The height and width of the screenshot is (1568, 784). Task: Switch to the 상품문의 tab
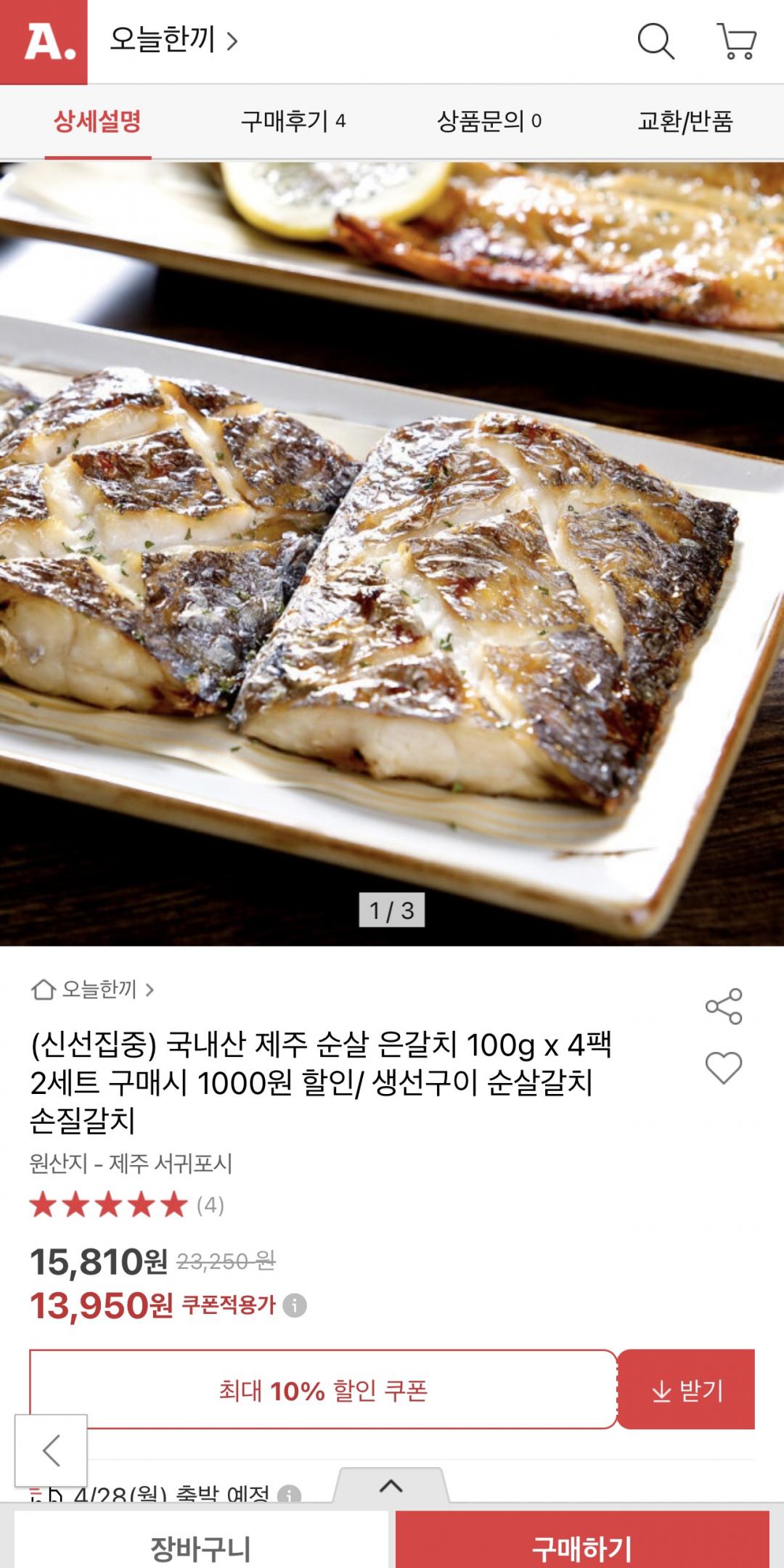pyautogui.click(x=489, y=121)
